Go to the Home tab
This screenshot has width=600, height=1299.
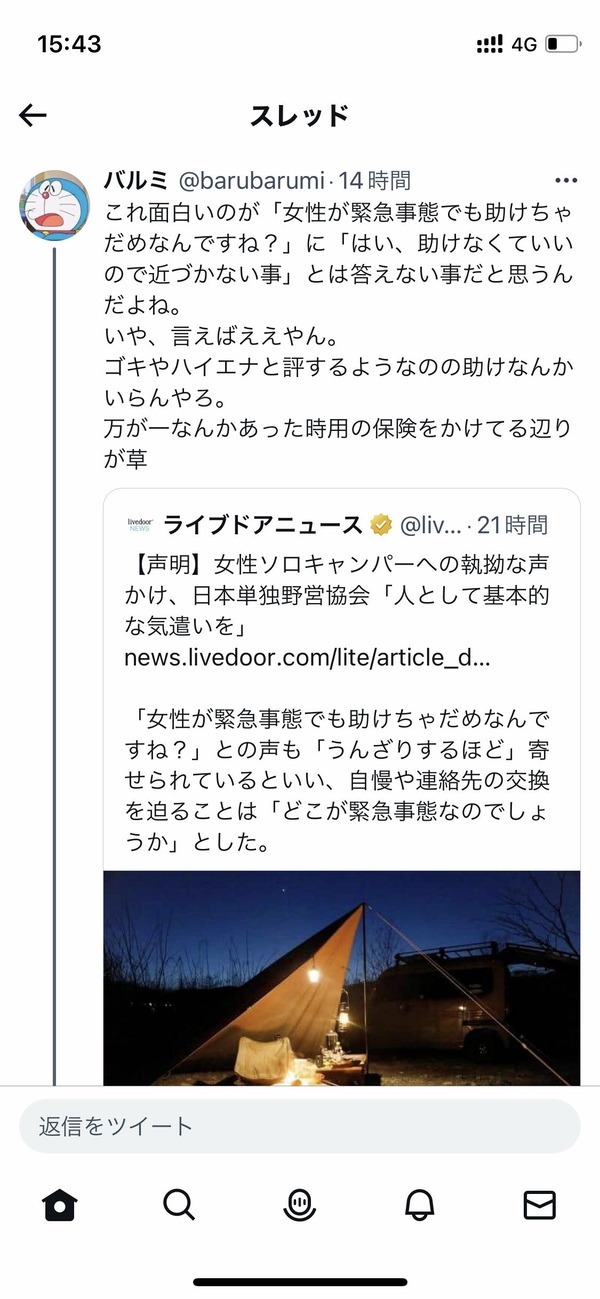pos(60,1206)
